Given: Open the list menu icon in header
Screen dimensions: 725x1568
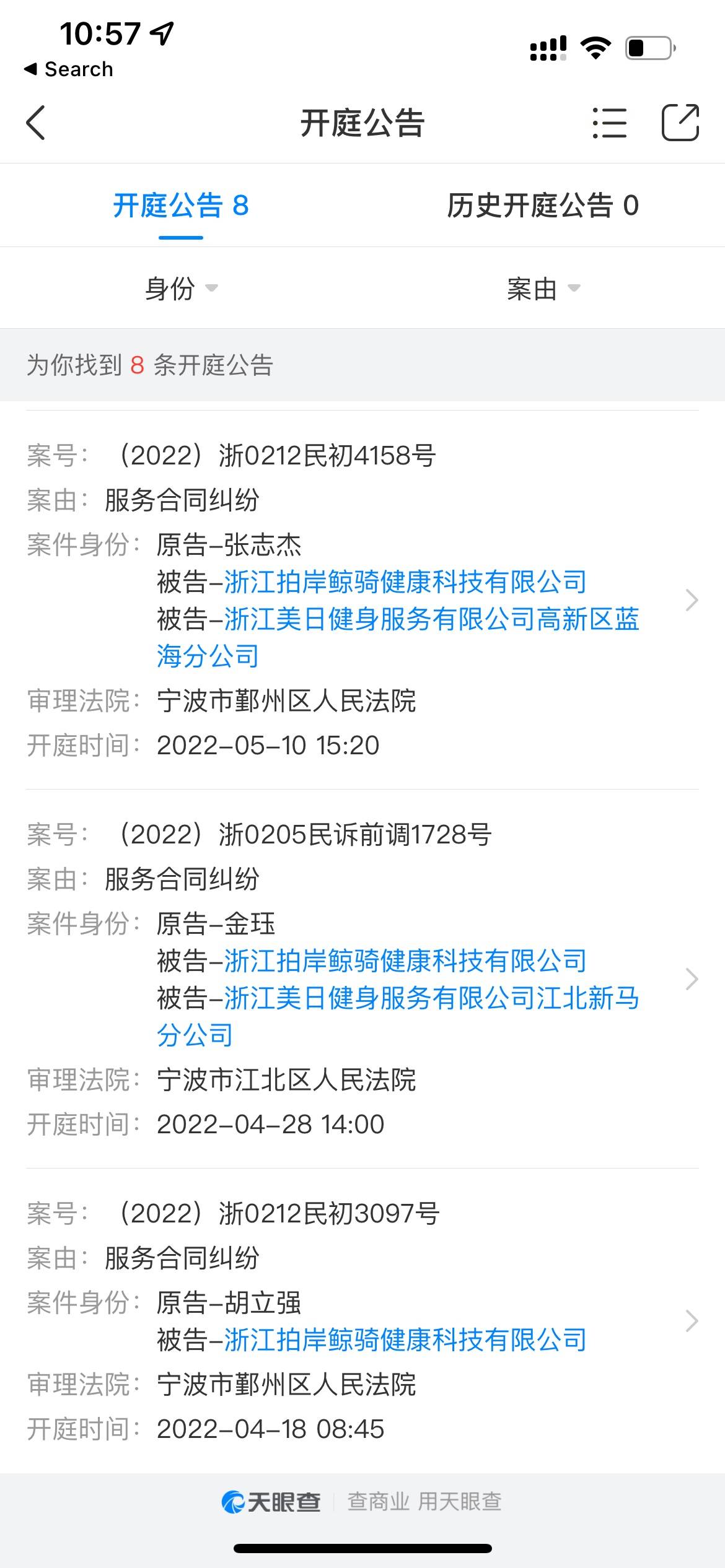Looking at the screenshot, I should 610,123.
